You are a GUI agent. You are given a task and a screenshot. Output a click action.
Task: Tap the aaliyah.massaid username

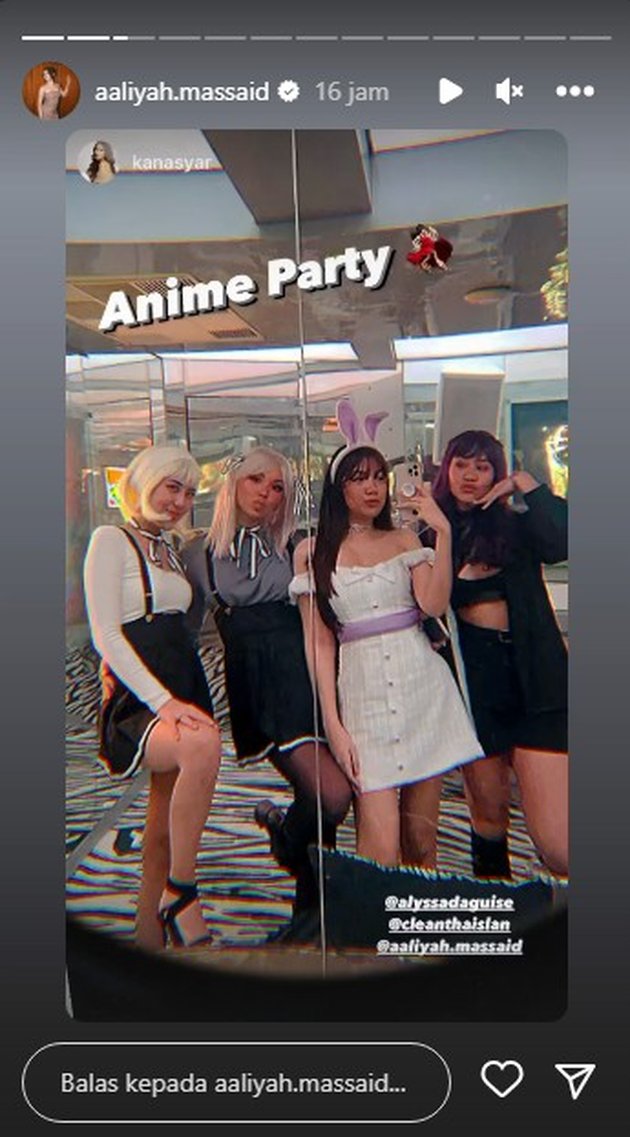pos(182,92)
